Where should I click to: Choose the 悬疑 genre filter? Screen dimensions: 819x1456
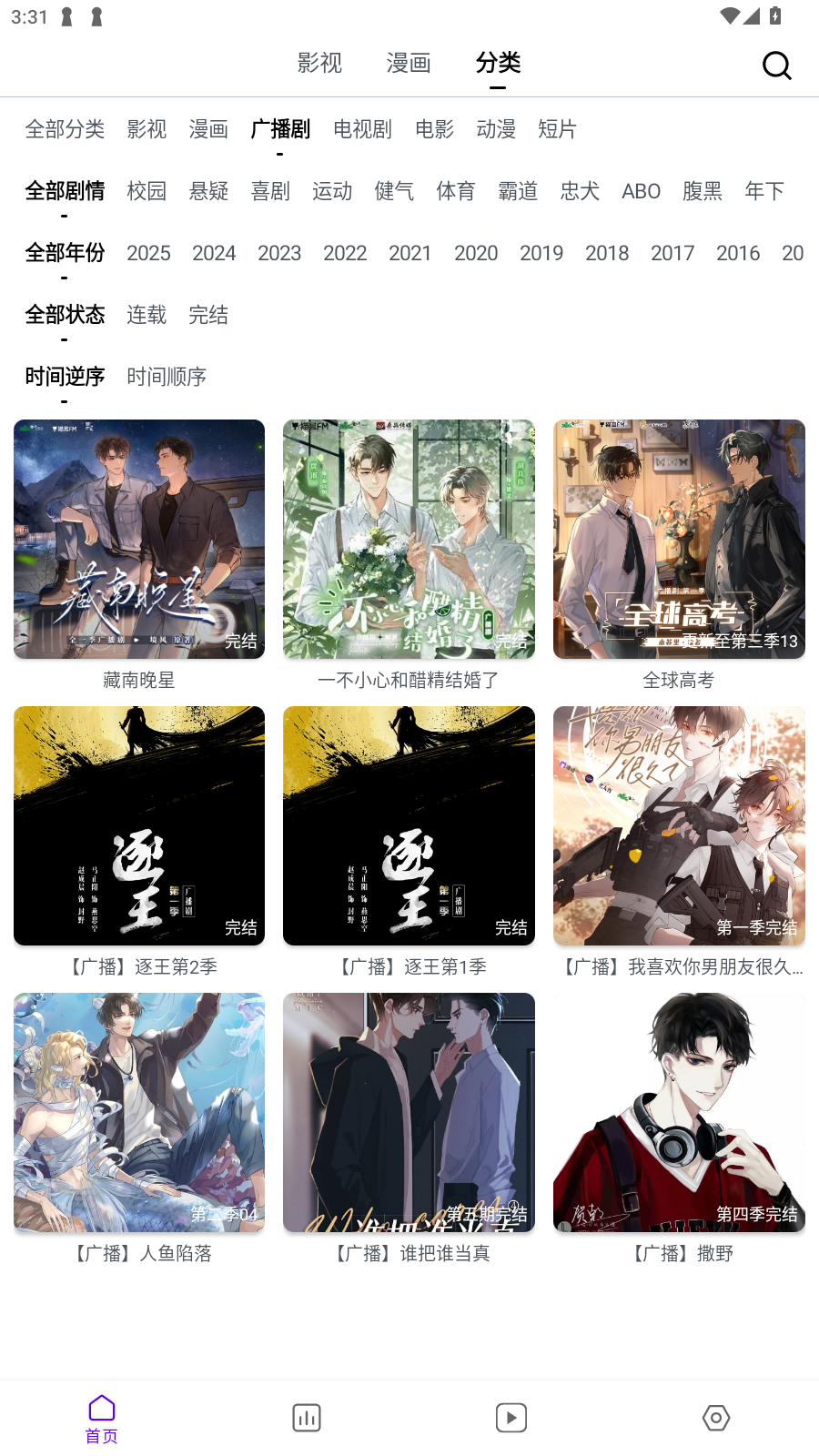(x=208, y=191)
